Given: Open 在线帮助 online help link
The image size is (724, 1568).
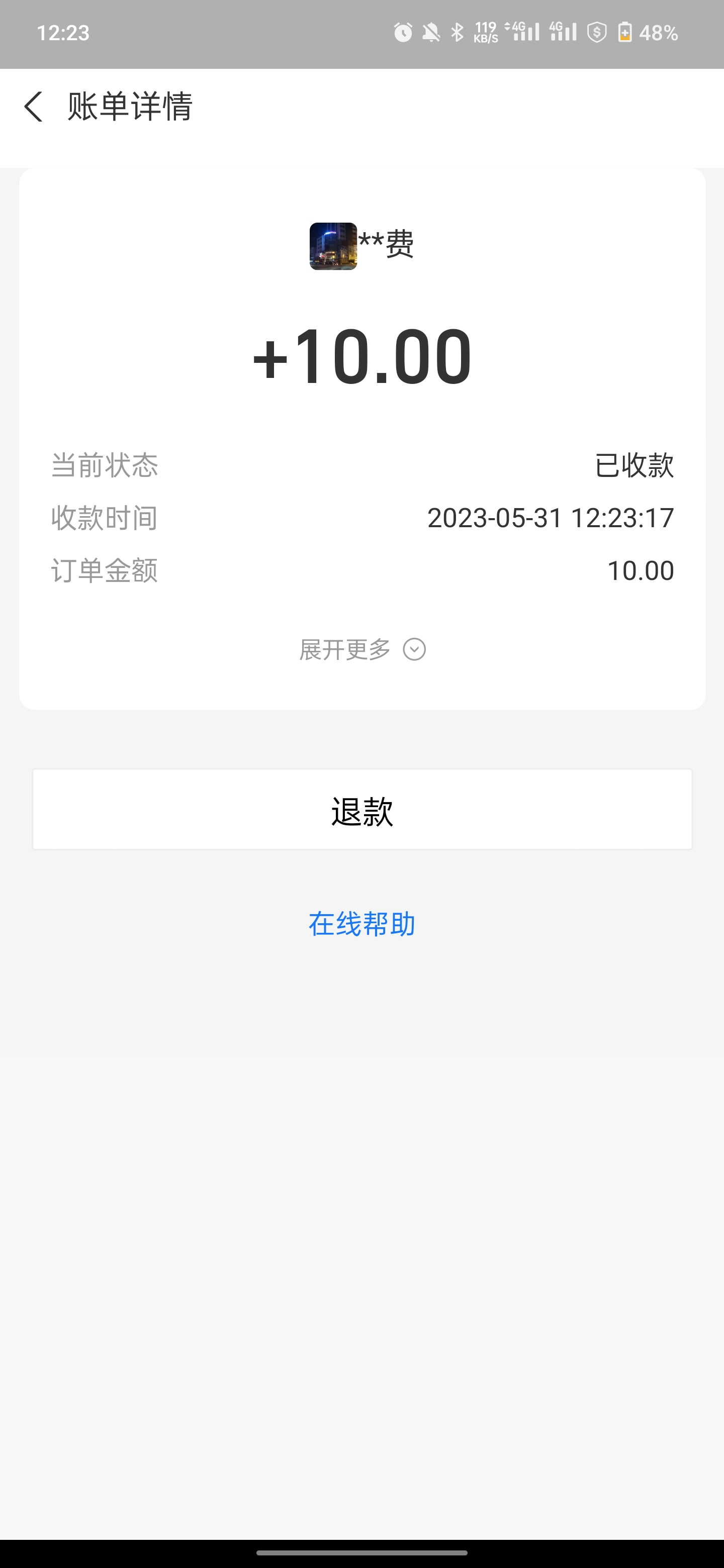Looking at the screenshot, I should coord(361,924).
